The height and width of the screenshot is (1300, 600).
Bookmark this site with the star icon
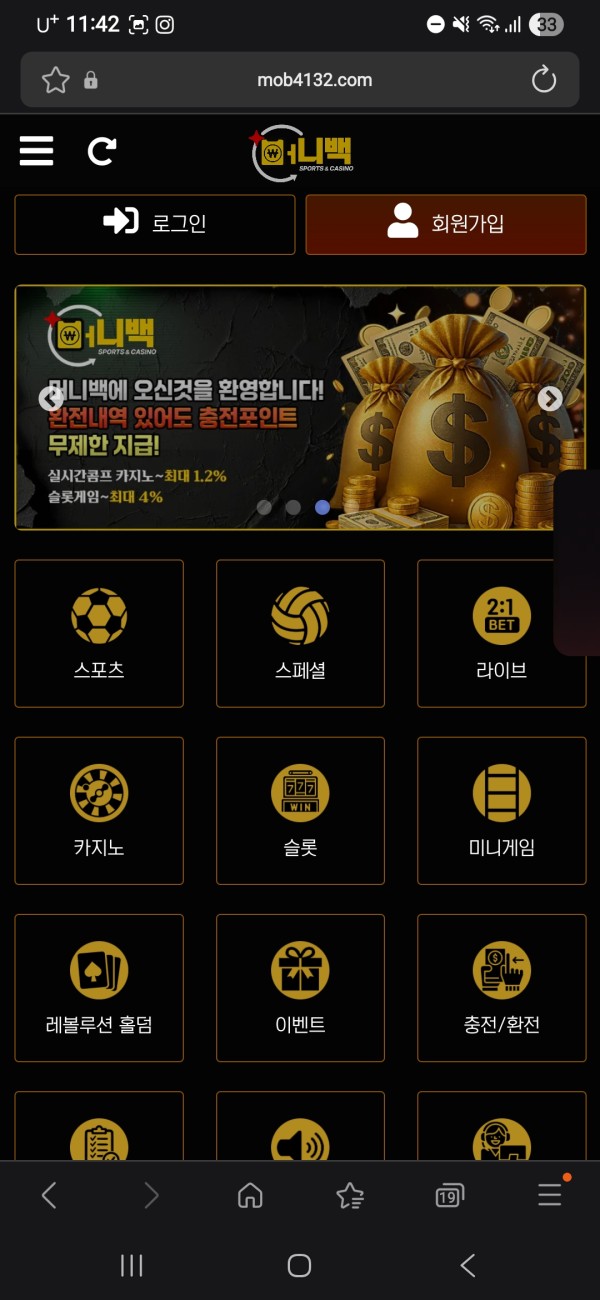click(x=56, y=80)
